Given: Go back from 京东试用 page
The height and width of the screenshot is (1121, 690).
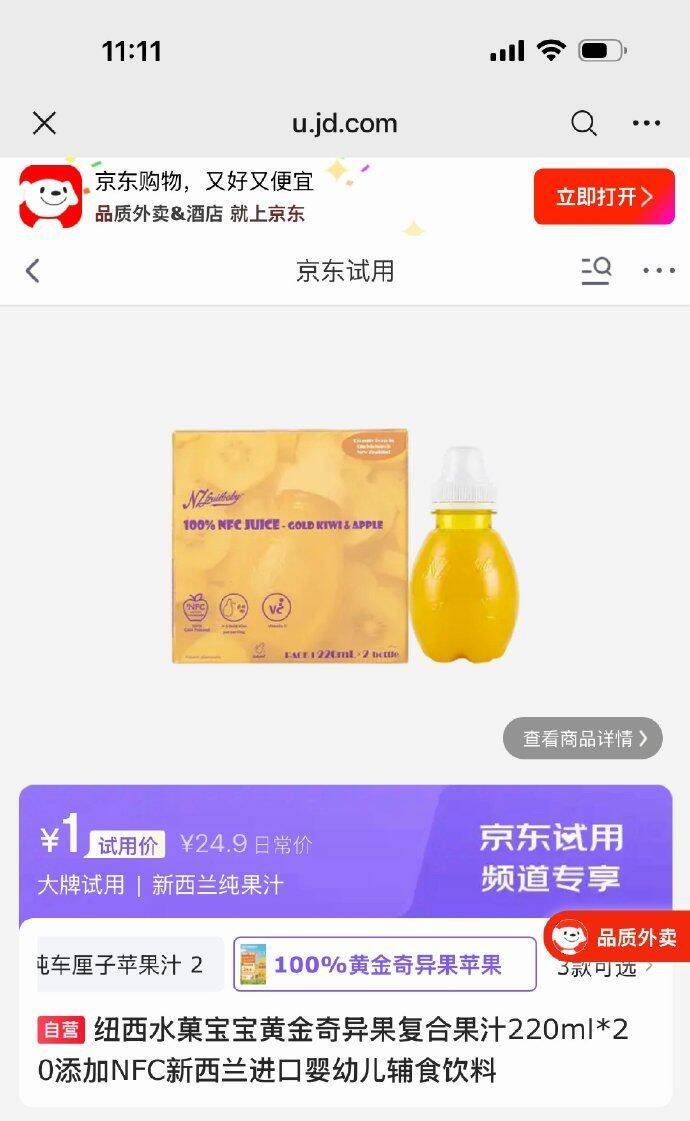Looking at the screenshot, I should point(33,271).
